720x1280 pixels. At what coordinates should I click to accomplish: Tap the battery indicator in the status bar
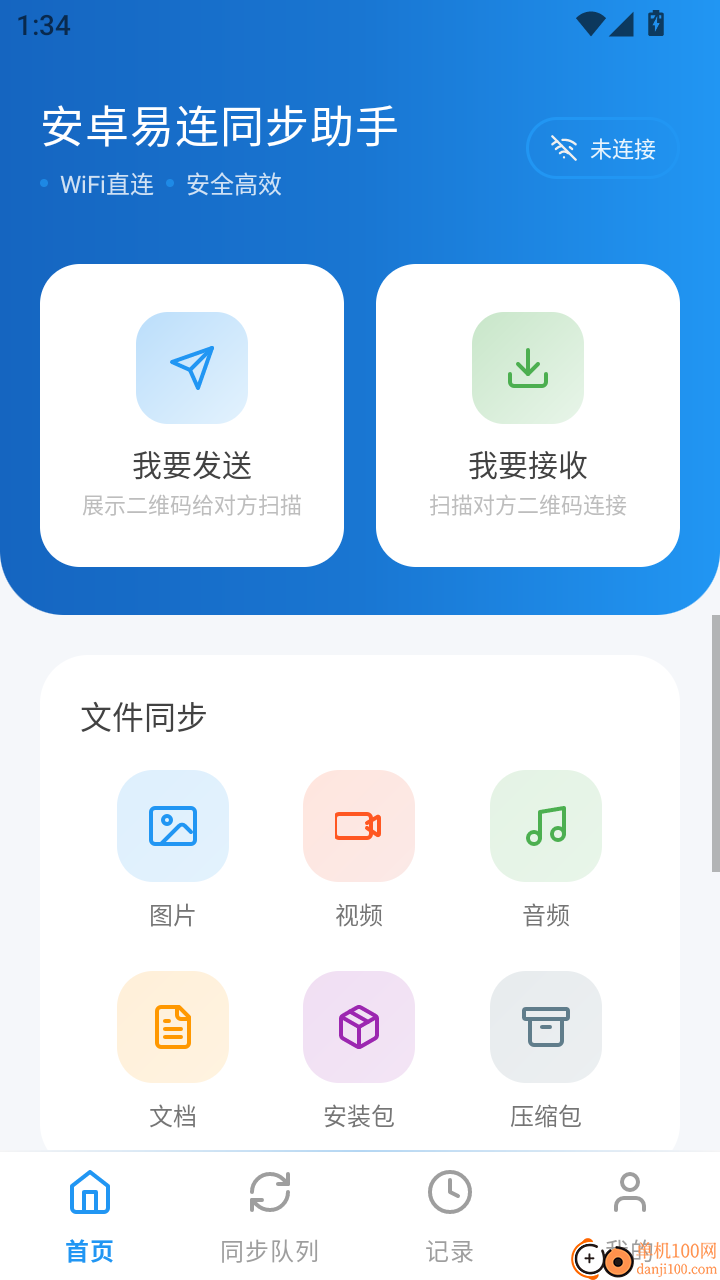(x=655, y=25)
